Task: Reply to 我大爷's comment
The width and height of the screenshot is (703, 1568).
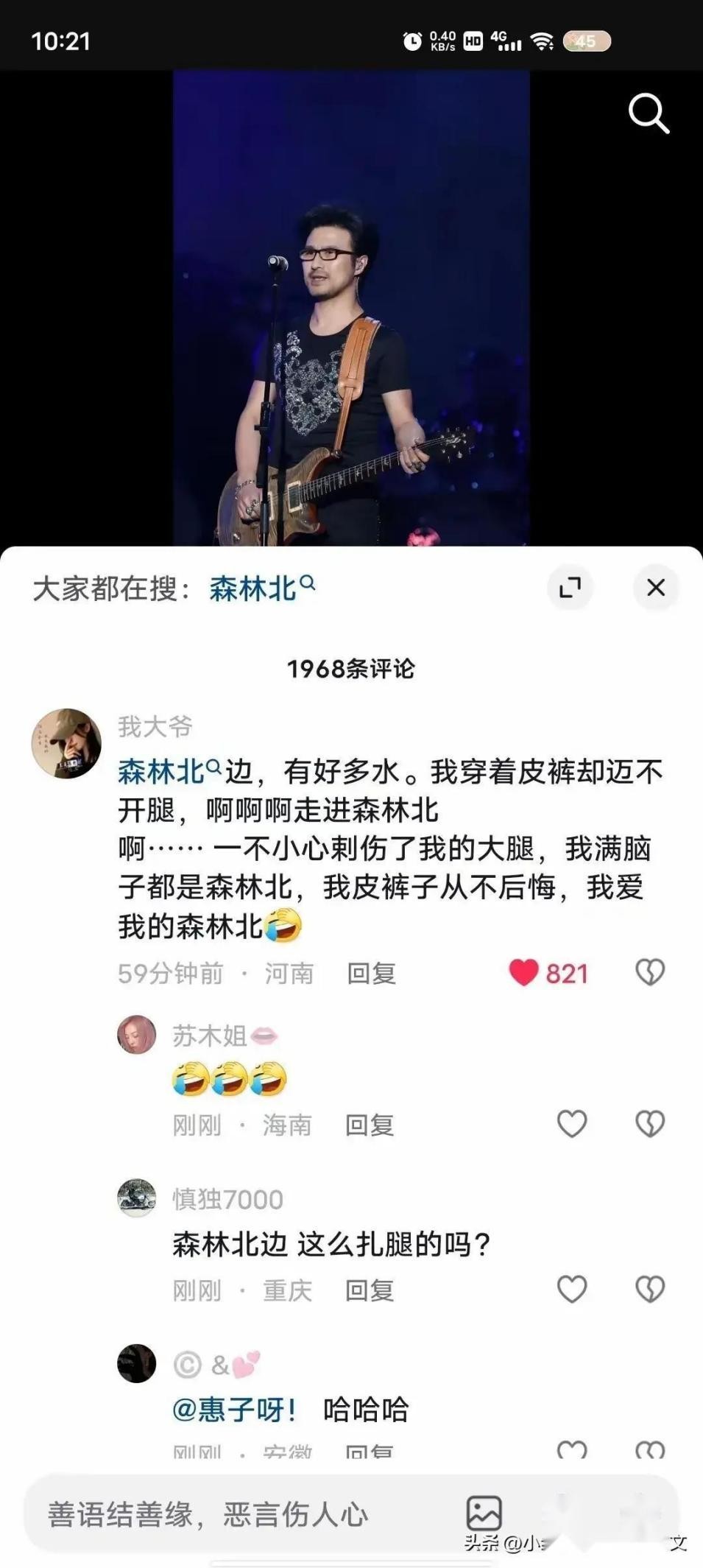Action: 371,974
